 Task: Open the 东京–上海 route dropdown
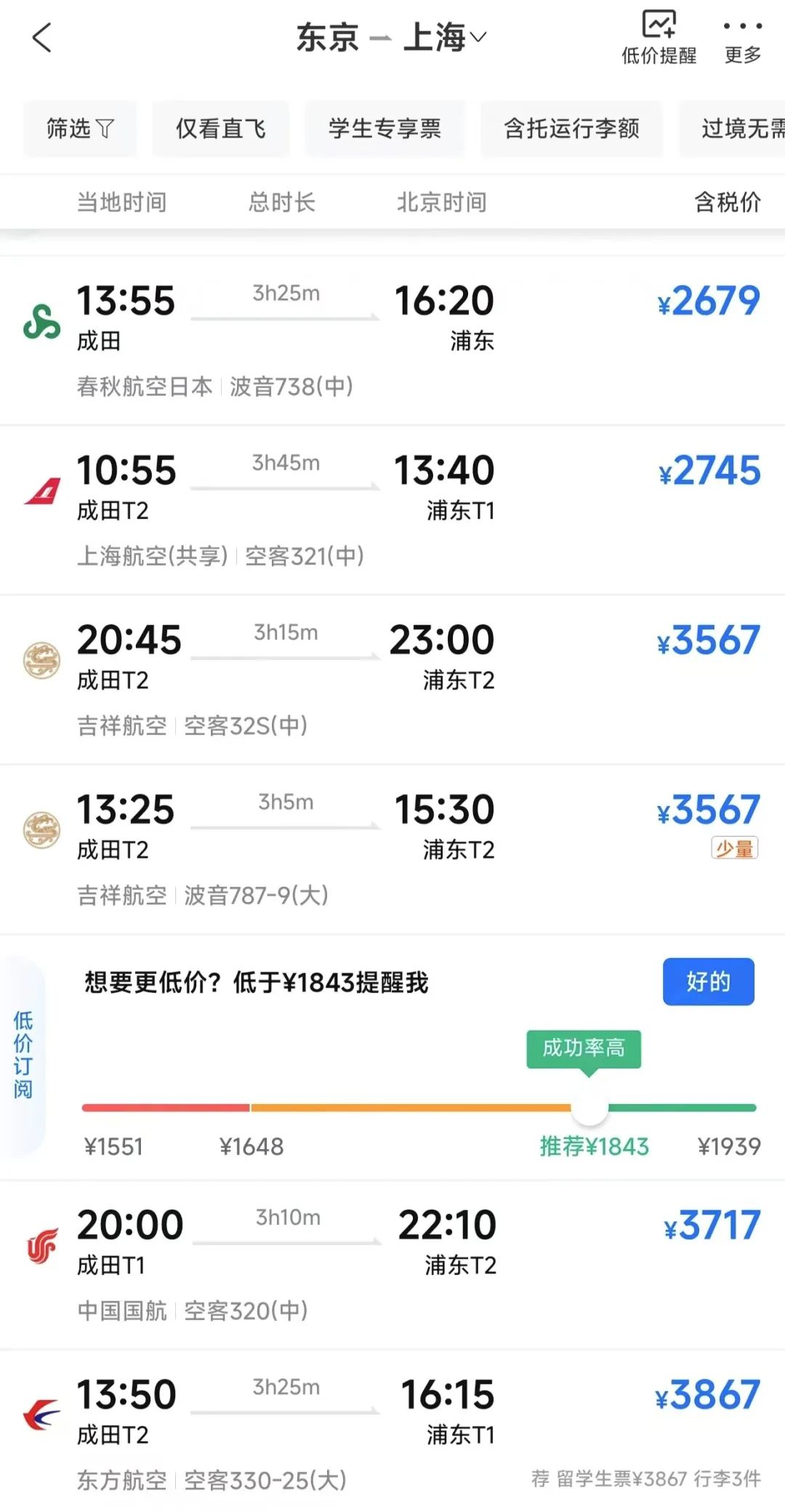coord(391,38)
